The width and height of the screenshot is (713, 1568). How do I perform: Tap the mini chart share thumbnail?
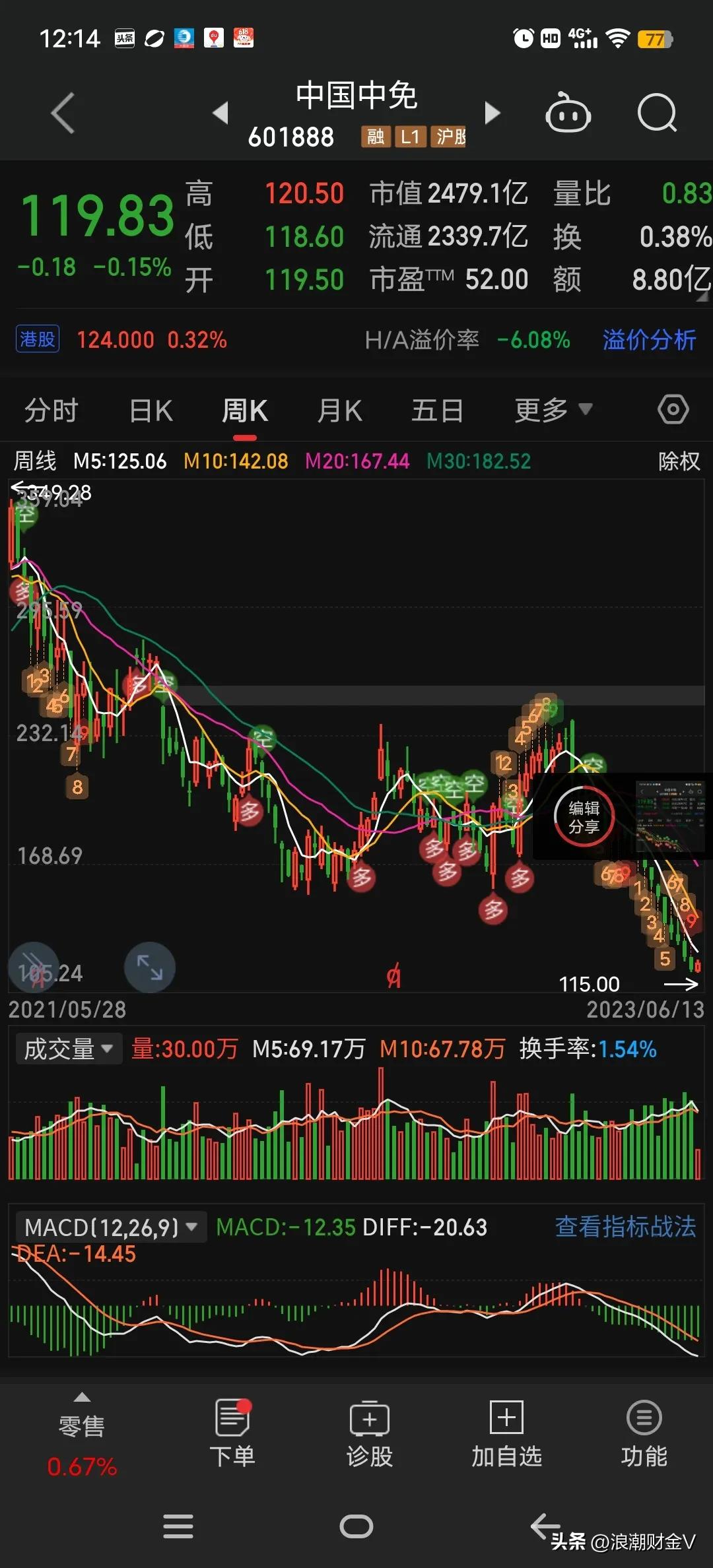coord(669,818)
